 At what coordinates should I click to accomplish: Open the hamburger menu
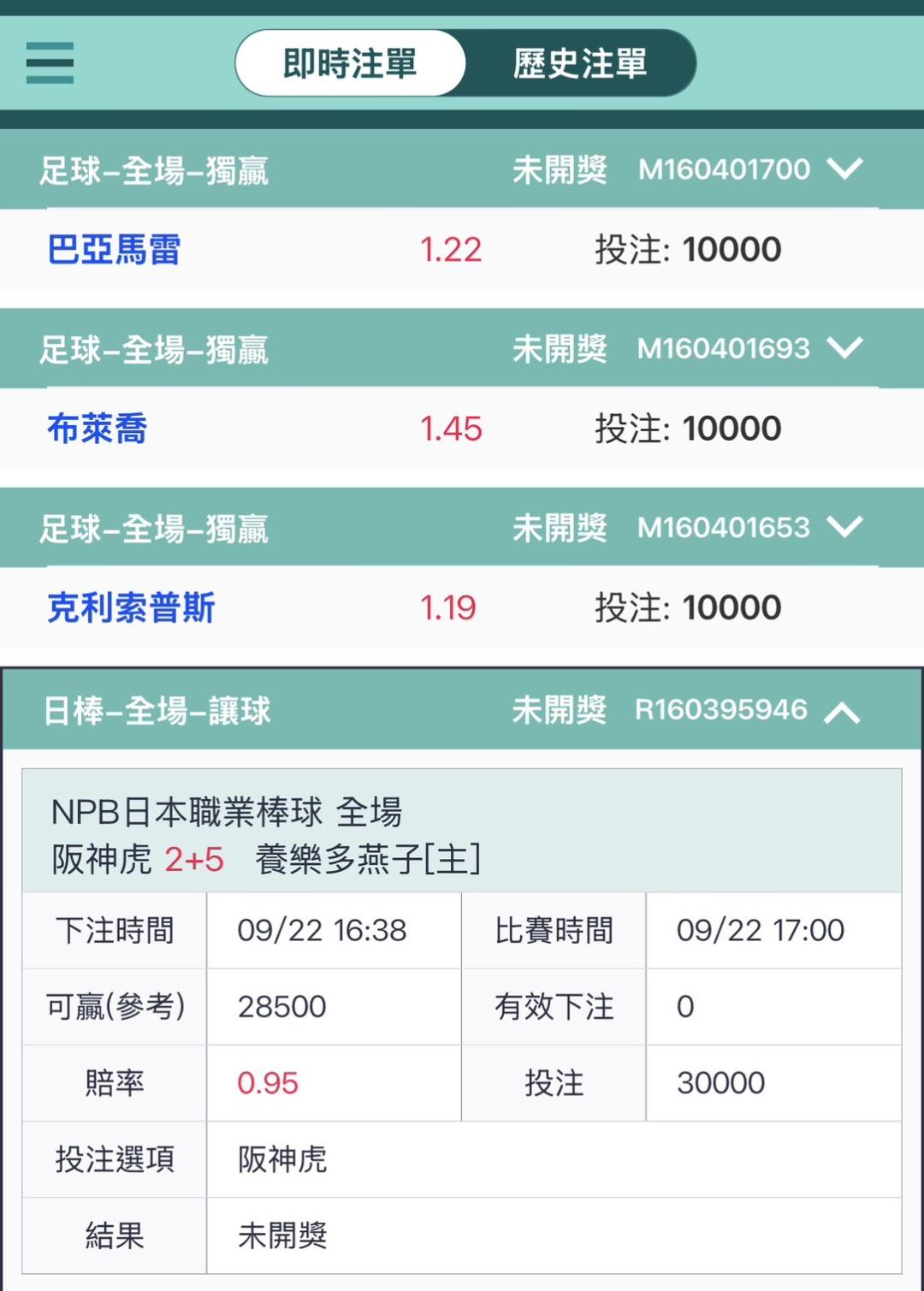50,63
